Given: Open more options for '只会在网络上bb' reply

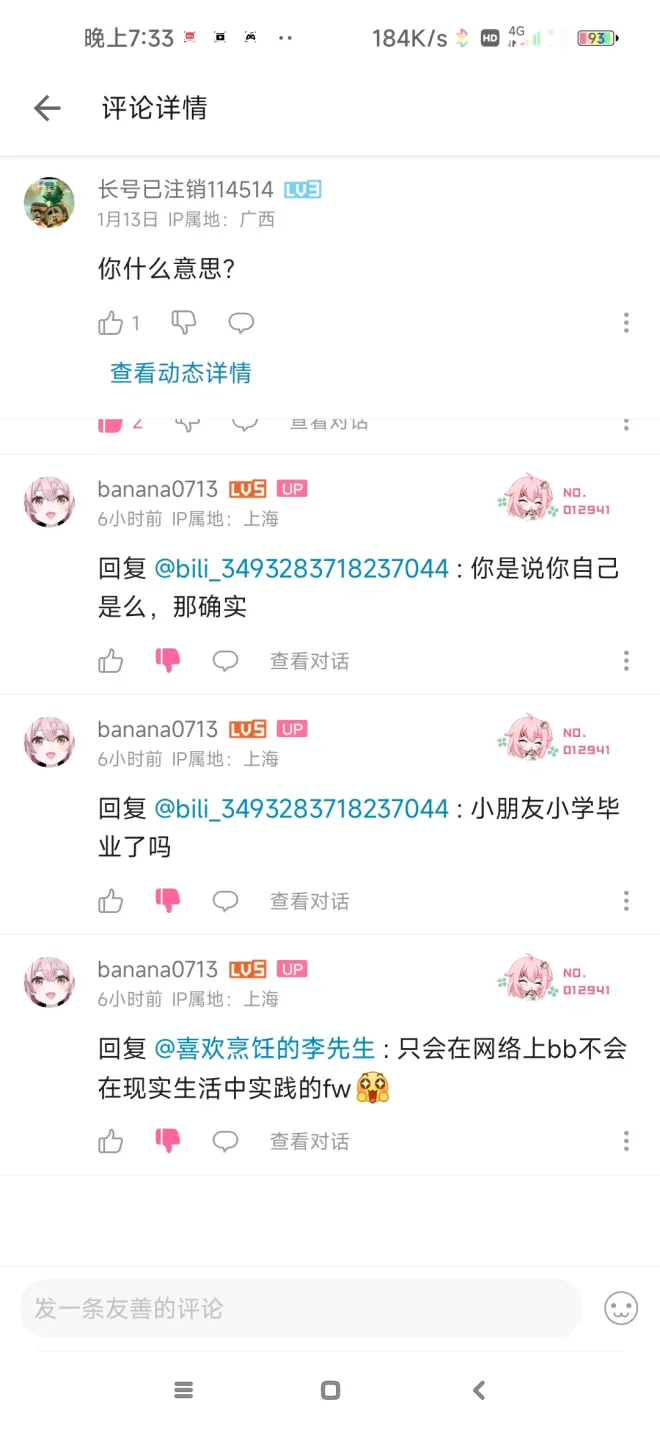Looking at the screenshot, I should 626,1141.
